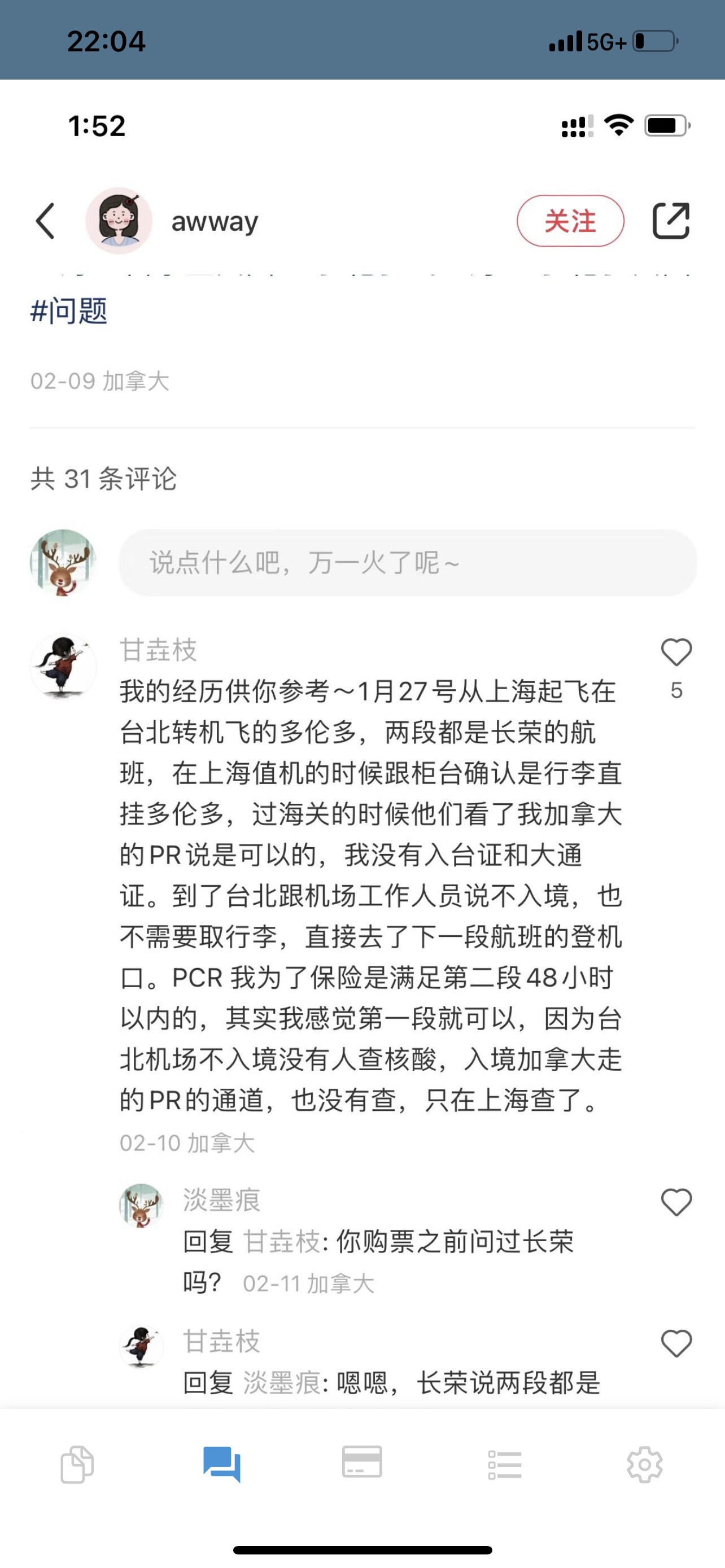Go to the list tab
The height and width of the screenshot is (1568, 725).
click(505, 1465)
